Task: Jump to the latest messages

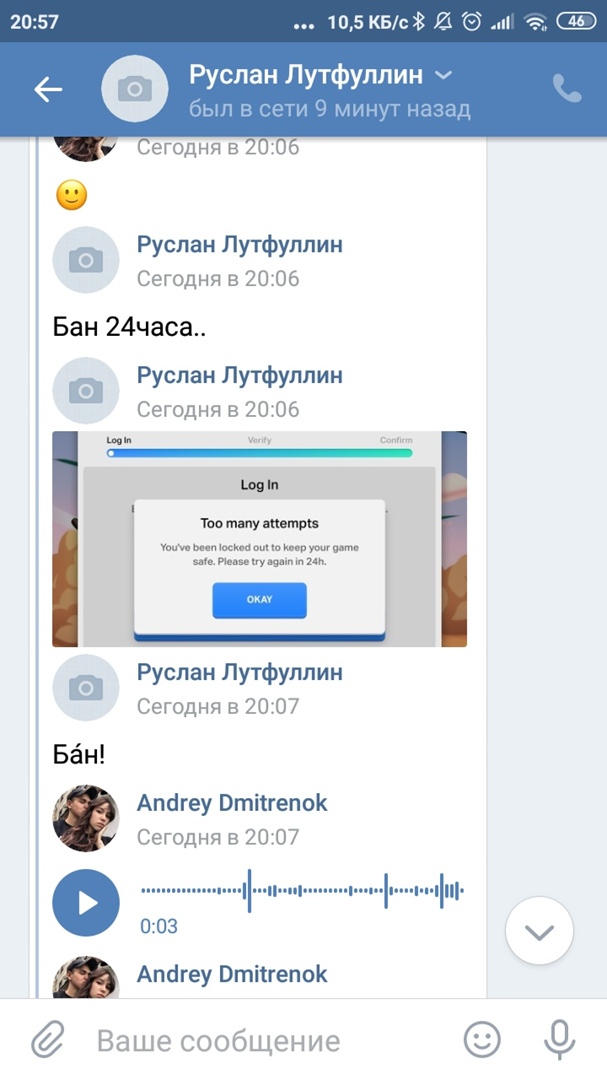Action: (x=539, y=932)
